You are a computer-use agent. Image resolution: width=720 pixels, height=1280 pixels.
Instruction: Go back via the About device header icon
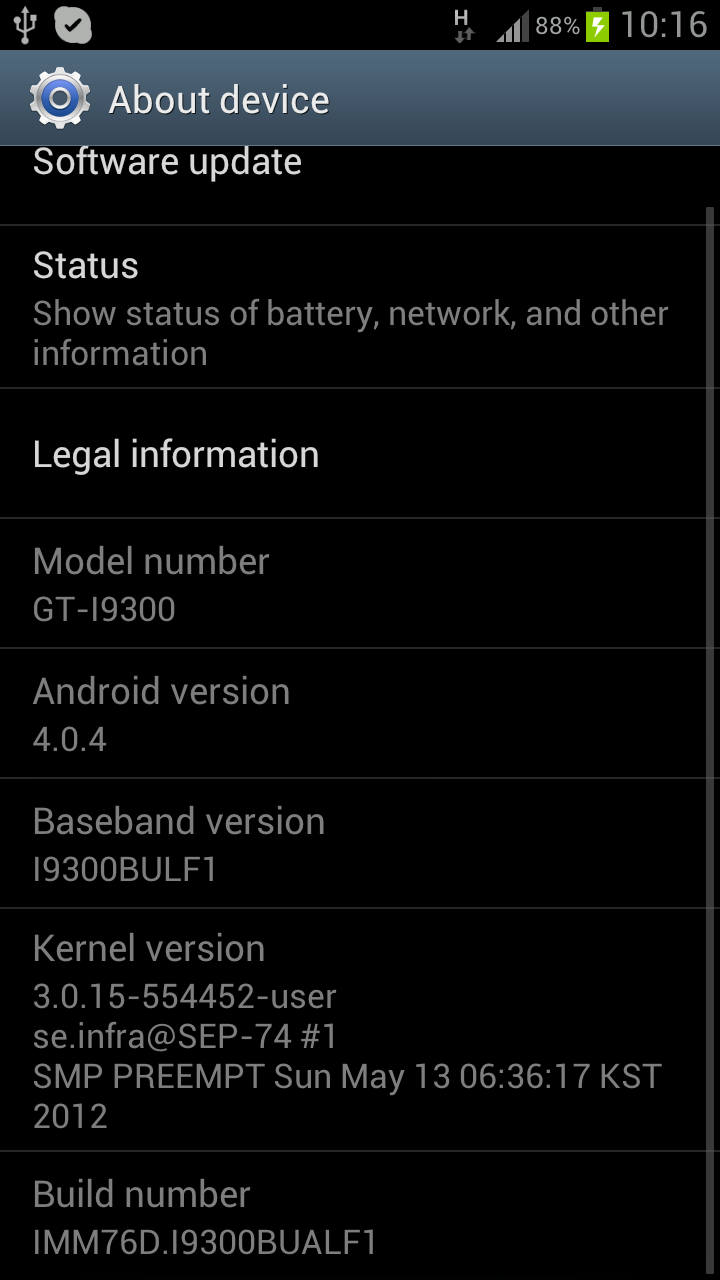pos(60,98)
